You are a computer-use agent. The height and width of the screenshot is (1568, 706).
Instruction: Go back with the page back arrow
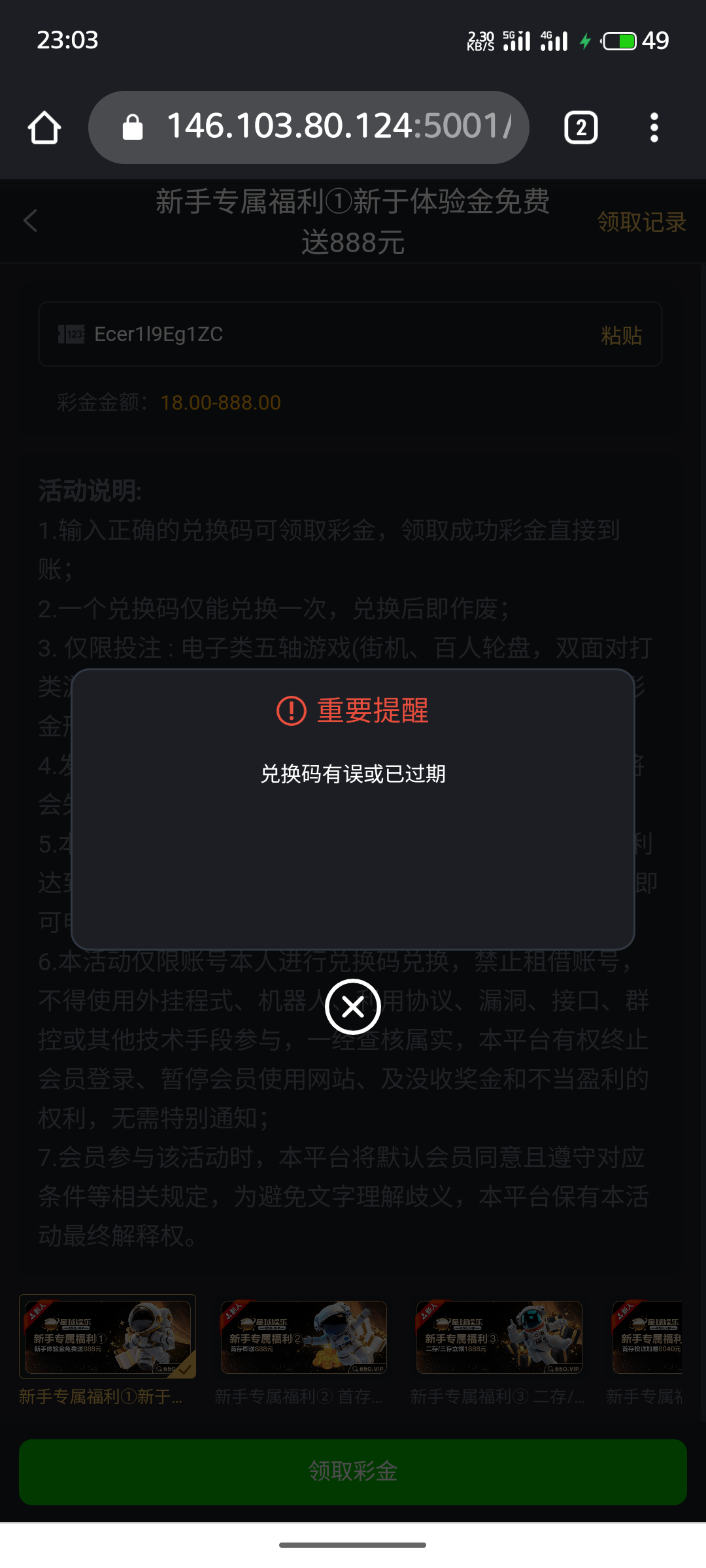[x=31, y=221]
